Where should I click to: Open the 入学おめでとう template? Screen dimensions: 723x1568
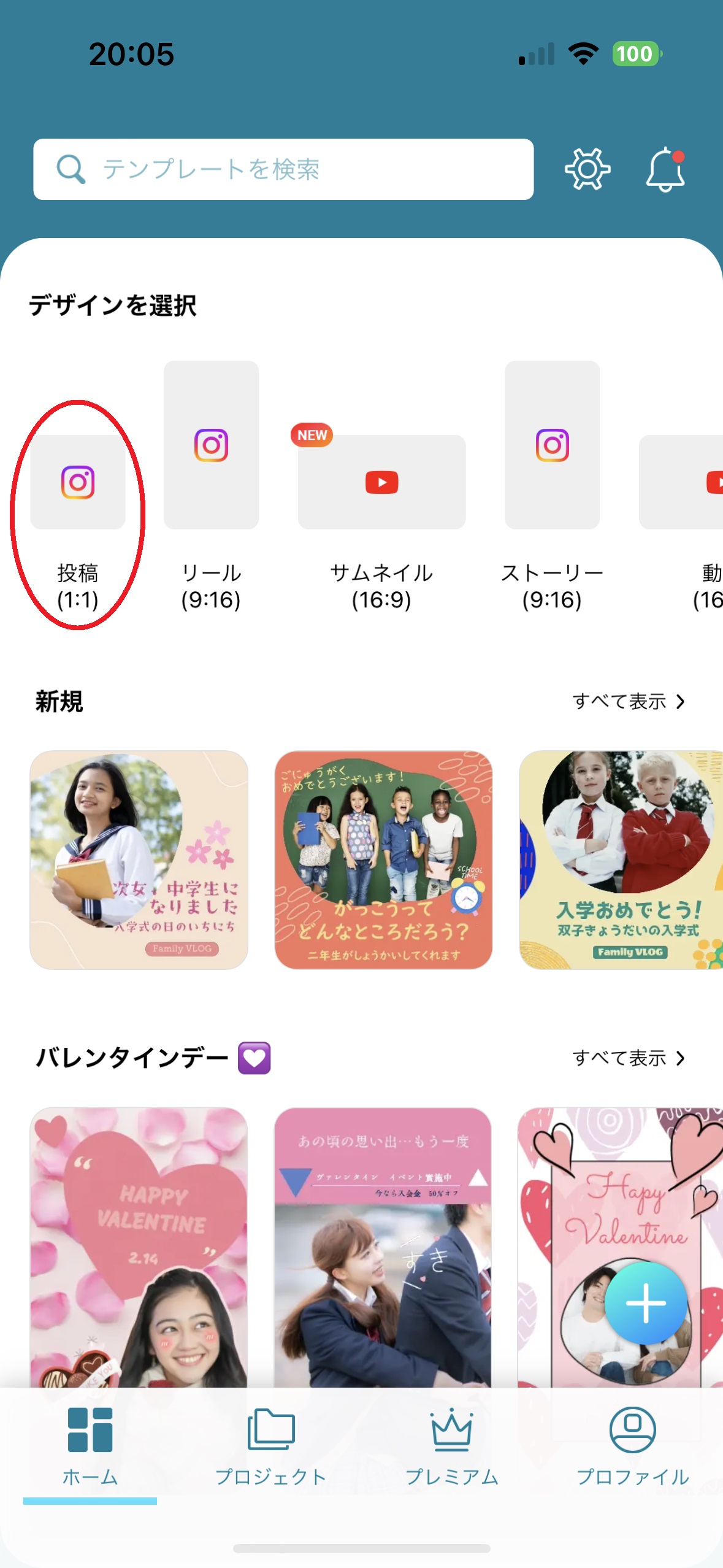point(621,860)
